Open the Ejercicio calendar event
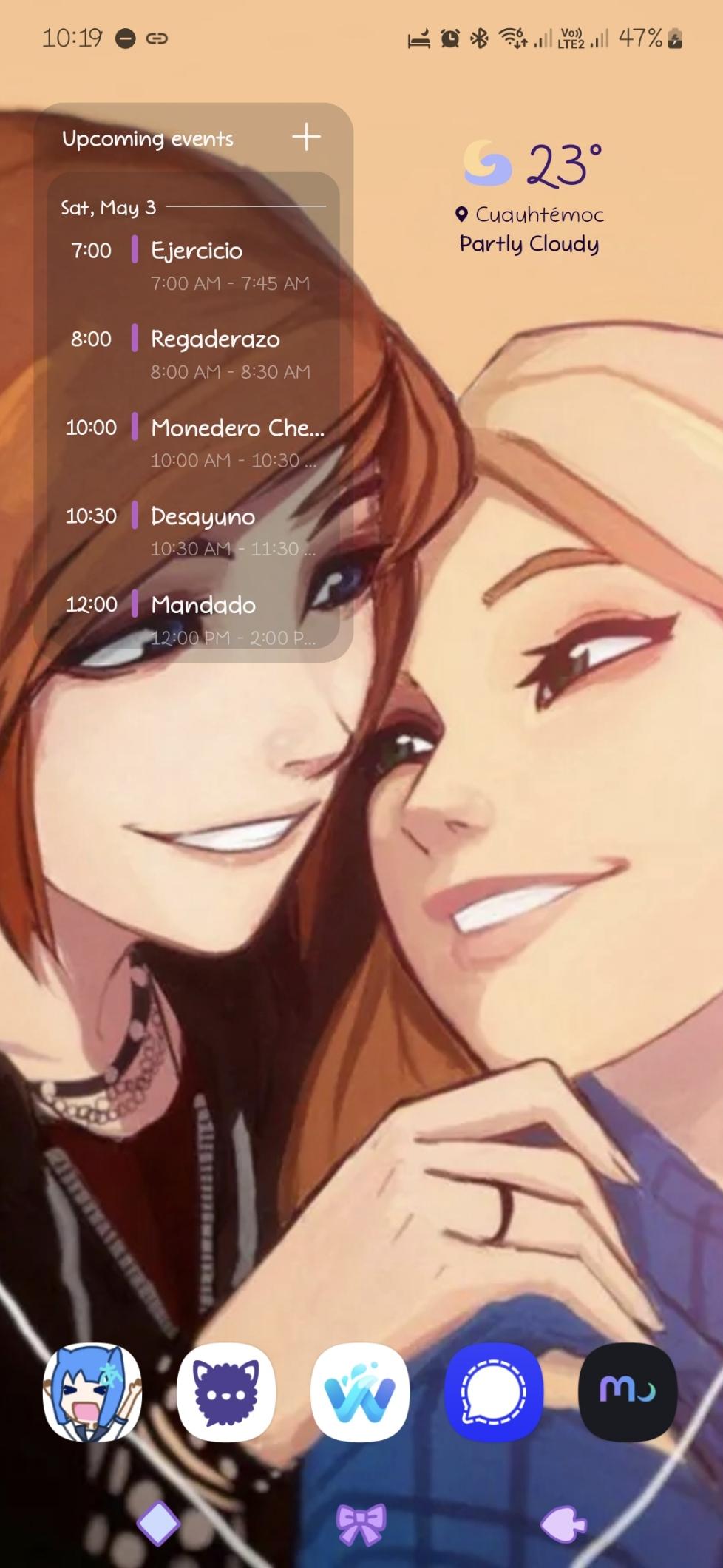This screenshot has height=1568, width=723. click(x=194, y=266)
